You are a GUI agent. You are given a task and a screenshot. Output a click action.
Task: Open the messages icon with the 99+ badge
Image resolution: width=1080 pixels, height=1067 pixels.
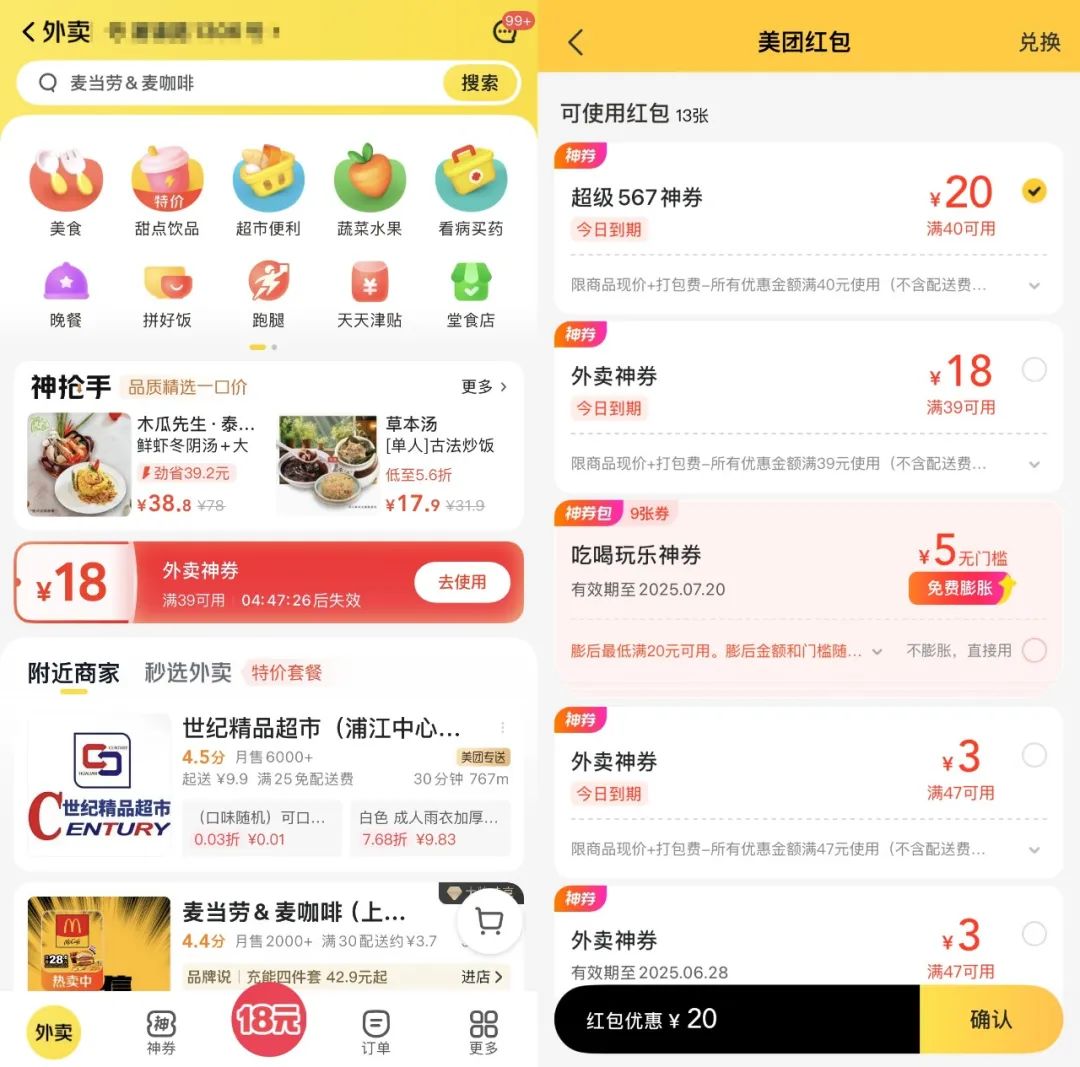[507, 32]
